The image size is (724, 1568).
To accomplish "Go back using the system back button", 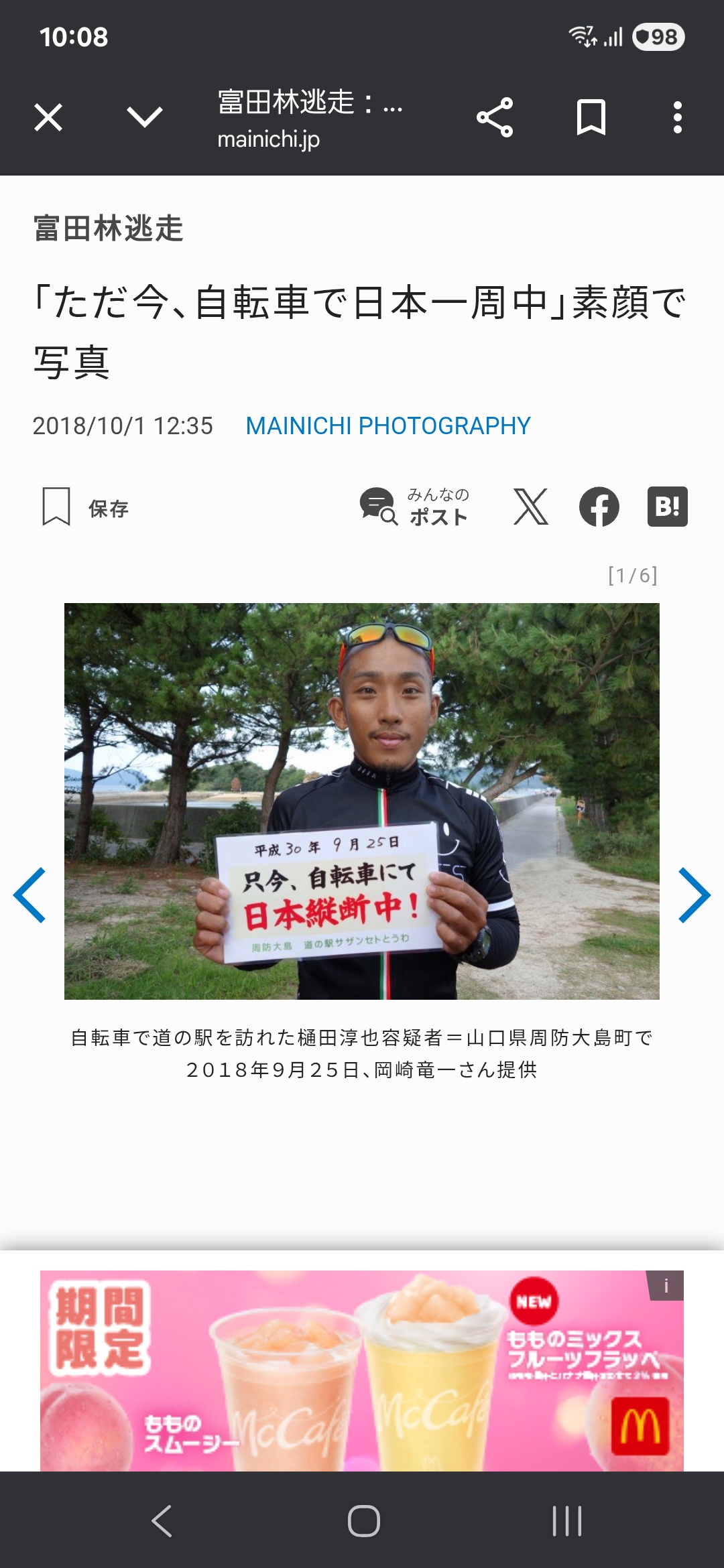I will click(162, 1520).
